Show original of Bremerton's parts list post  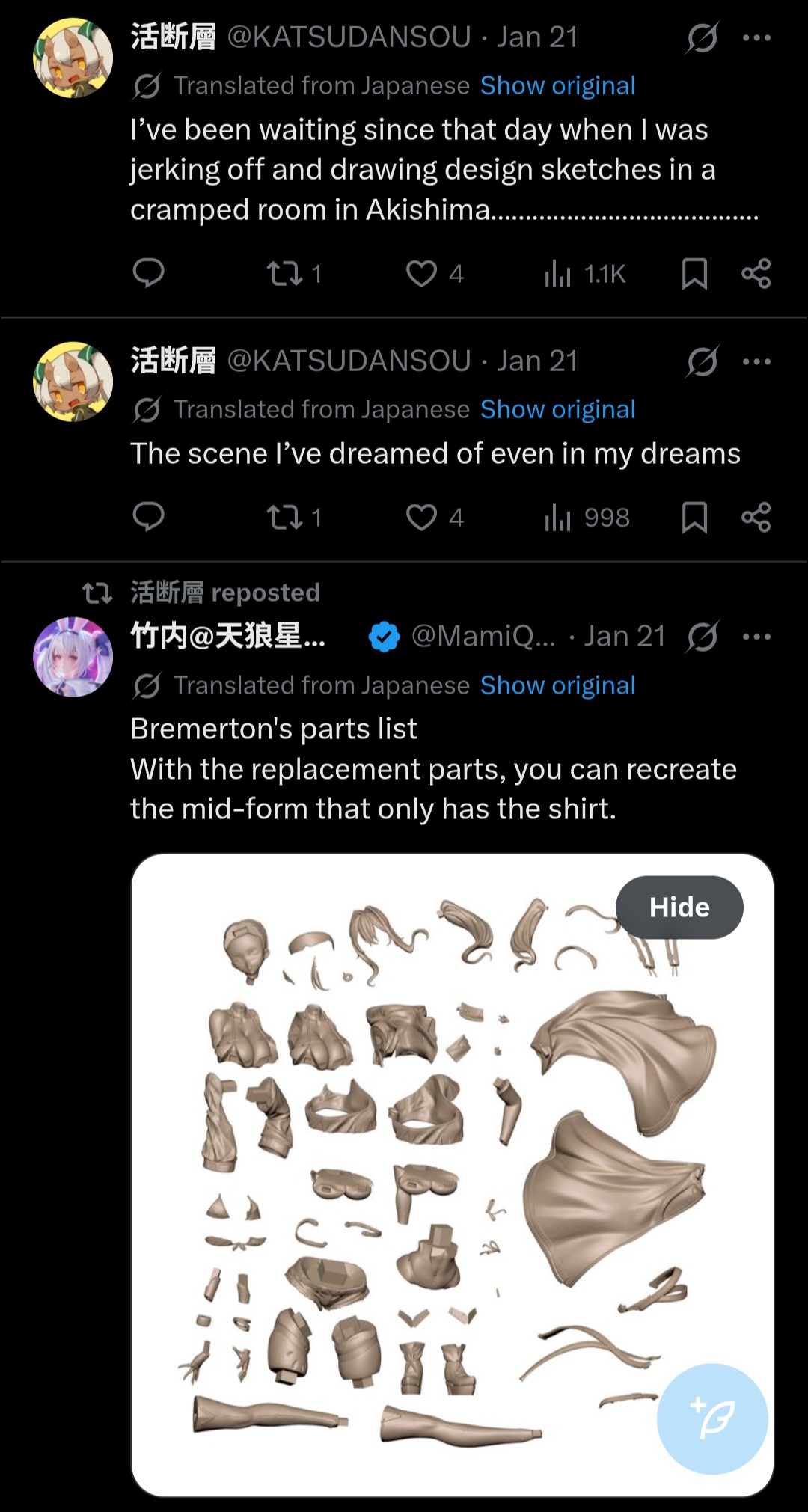click(557, 685)
